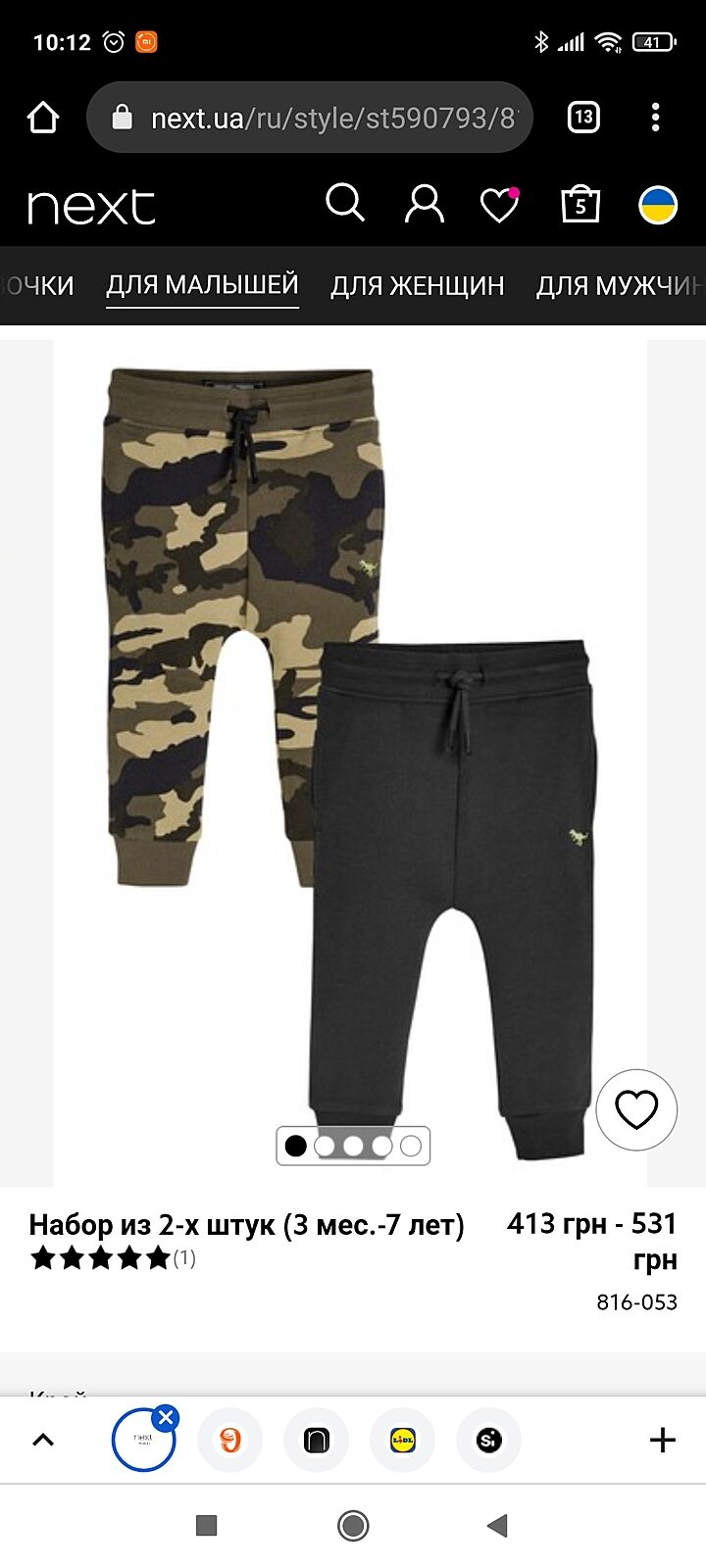Enlarge the product photo of joggers
The height and width of the screenshot is (1568, 706).
350,745
